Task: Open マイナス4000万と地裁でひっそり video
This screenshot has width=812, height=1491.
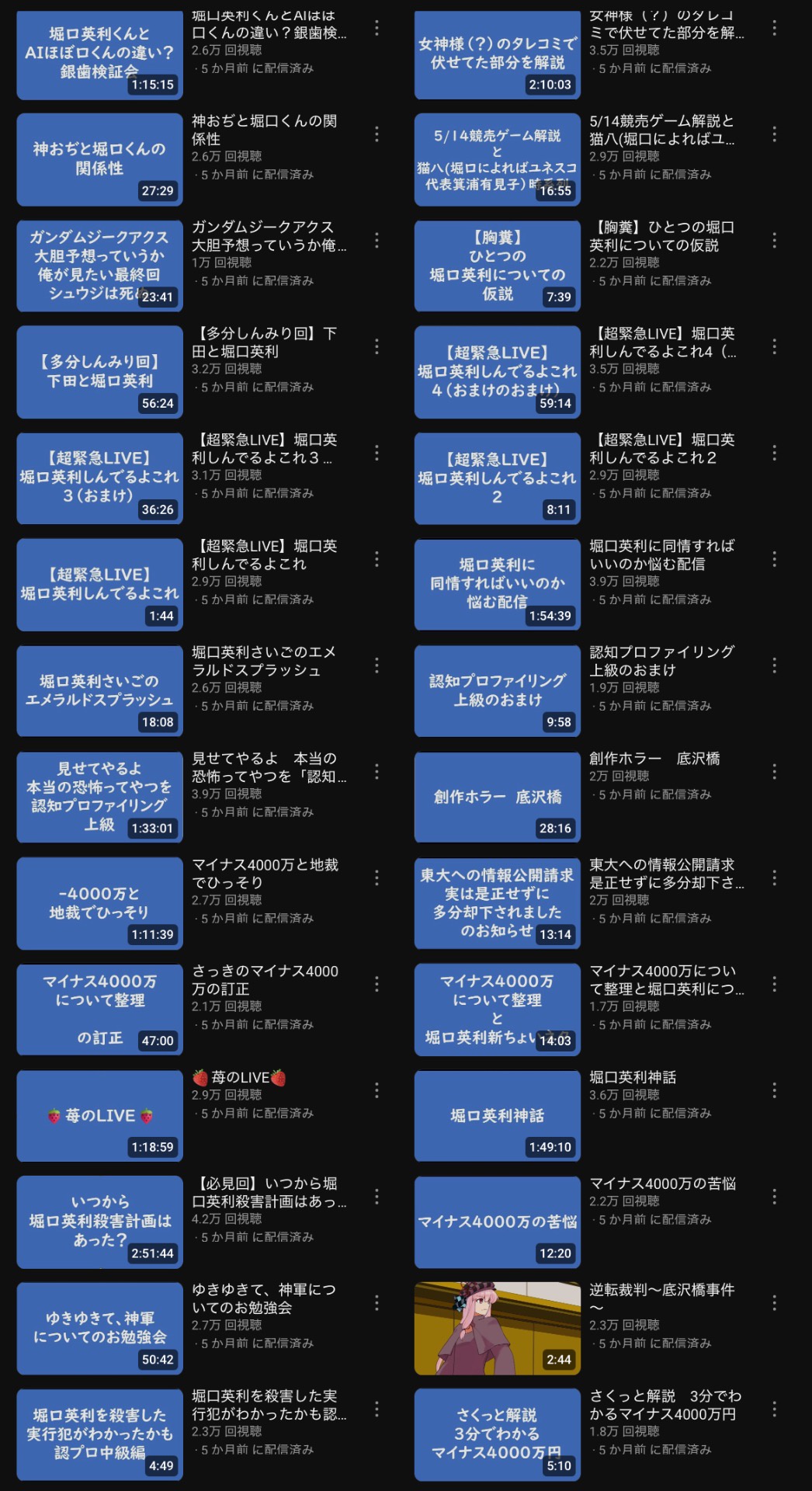Action: click(99, 903)
